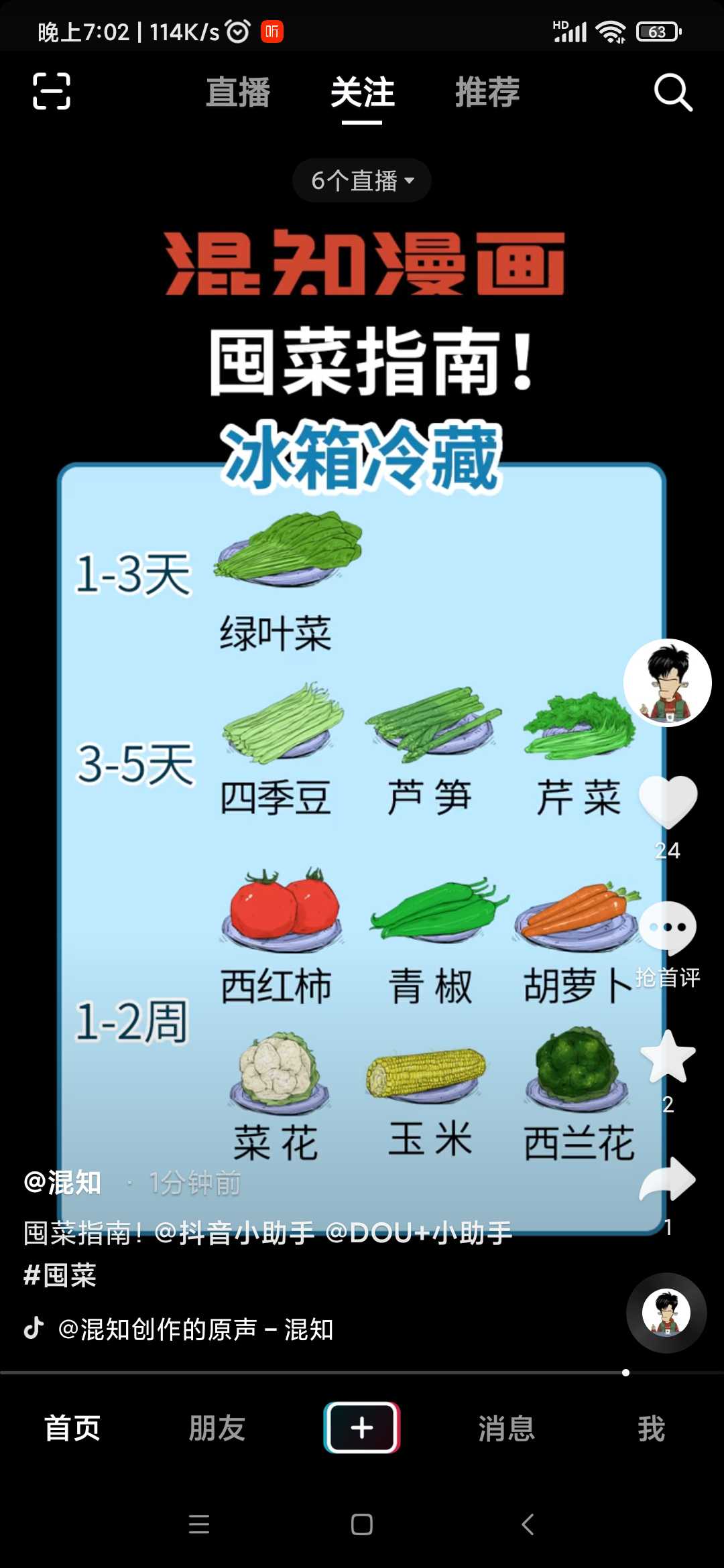
Task: Open the search magnifier icon
Action: click(673, 92)
